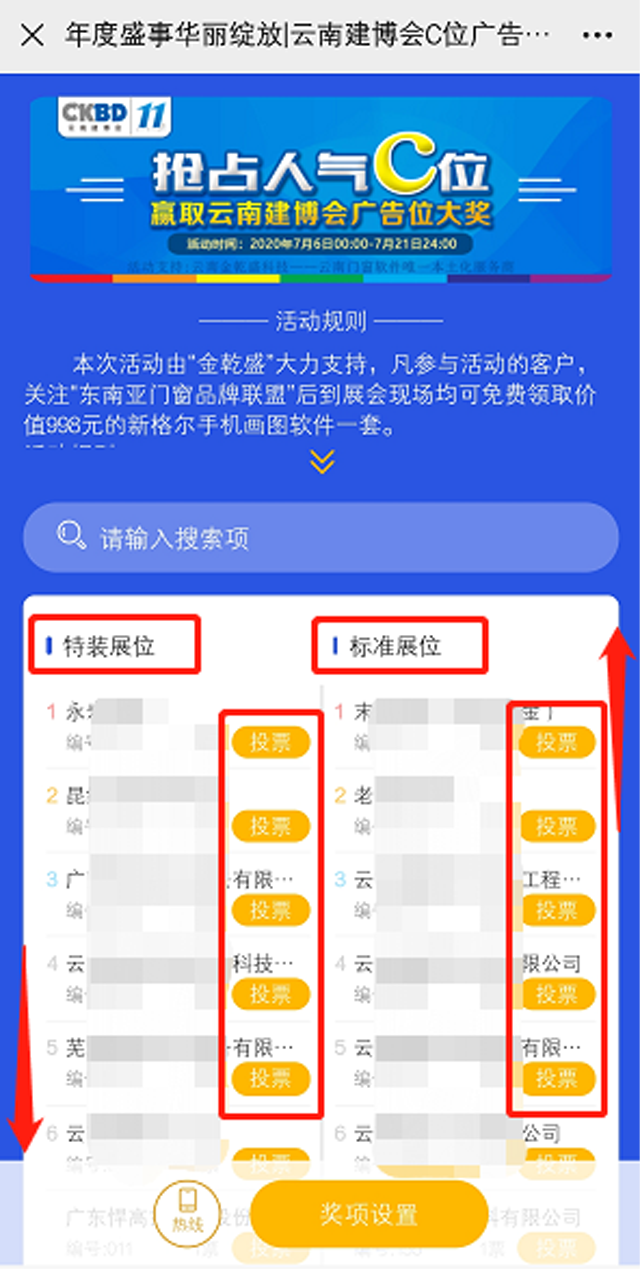
Task: Vote for rank 2 in 标准展位 list
Action: [x=557, y=827]
